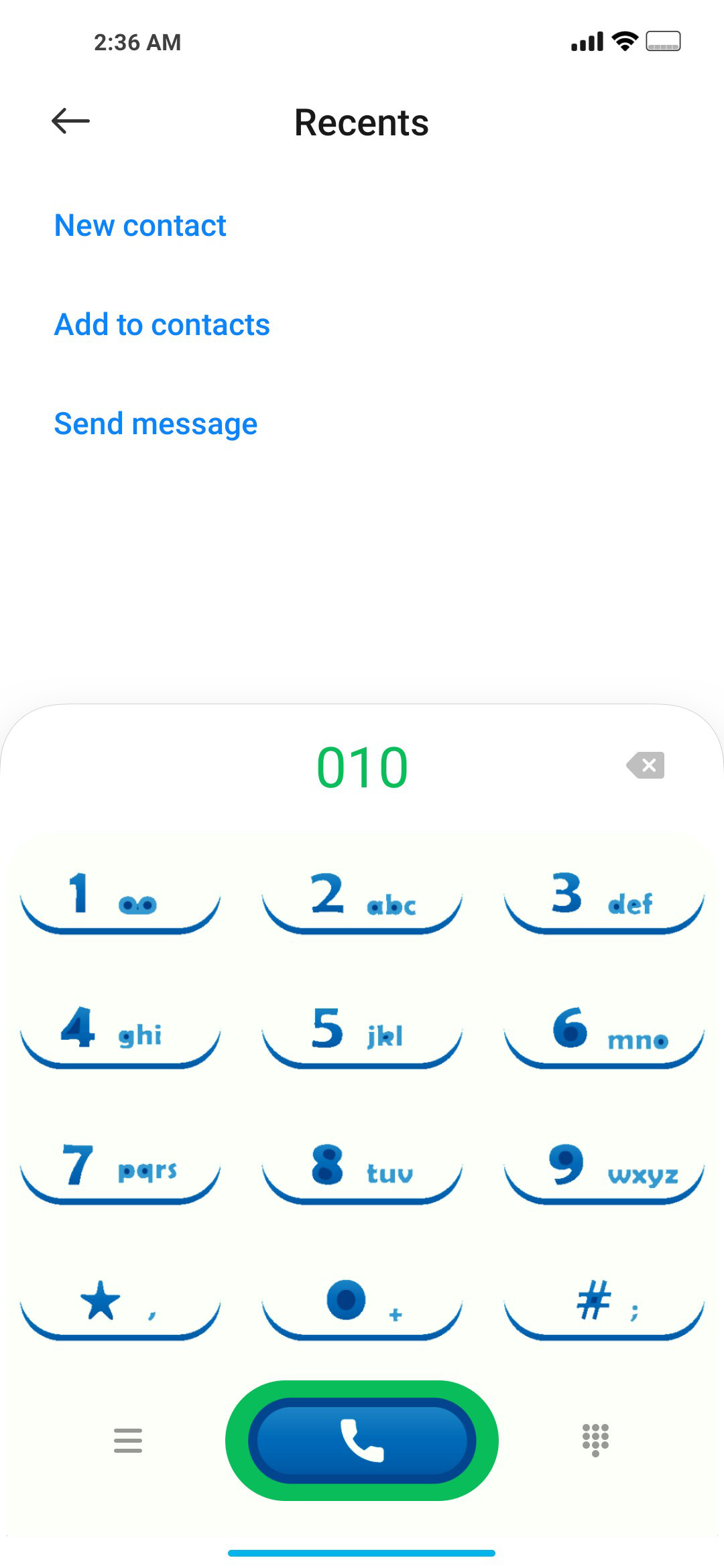Tap the 0 plus key

362,1306
